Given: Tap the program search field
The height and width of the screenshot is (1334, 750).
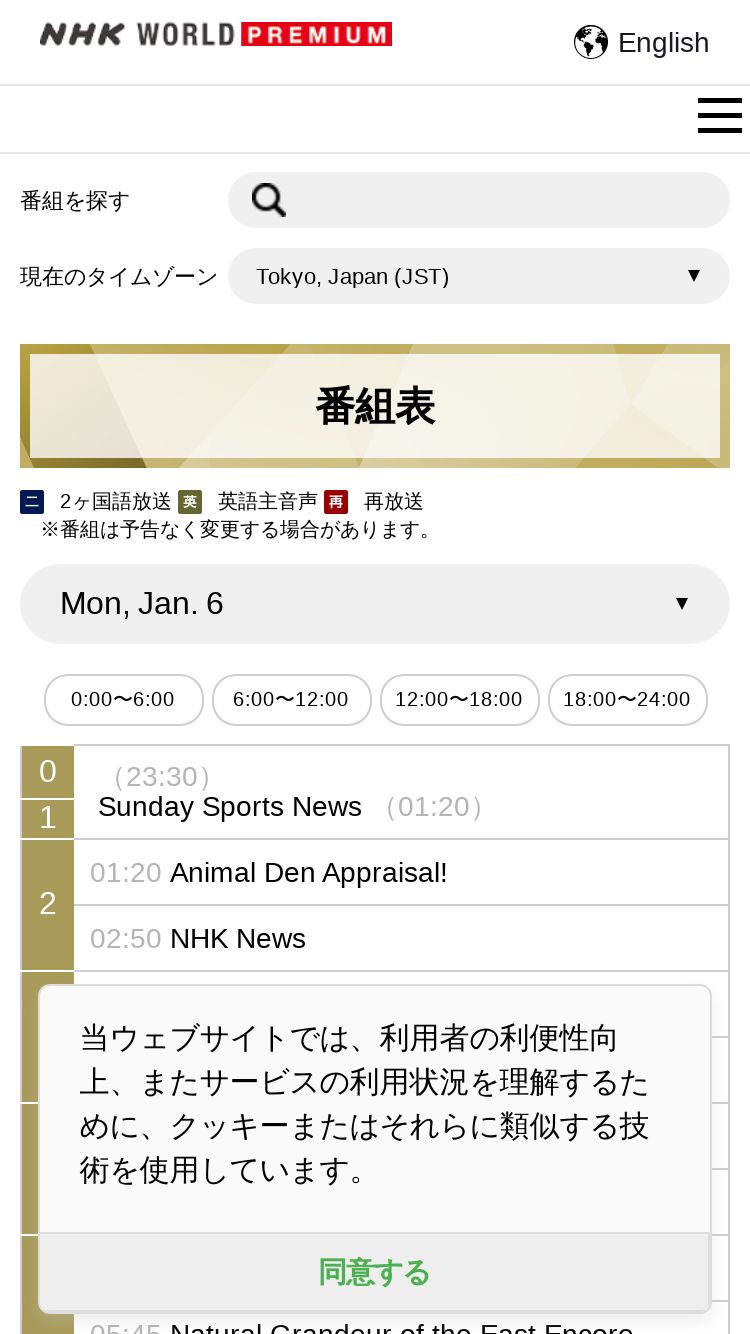Looking at the screenshot, I should 479,200.
